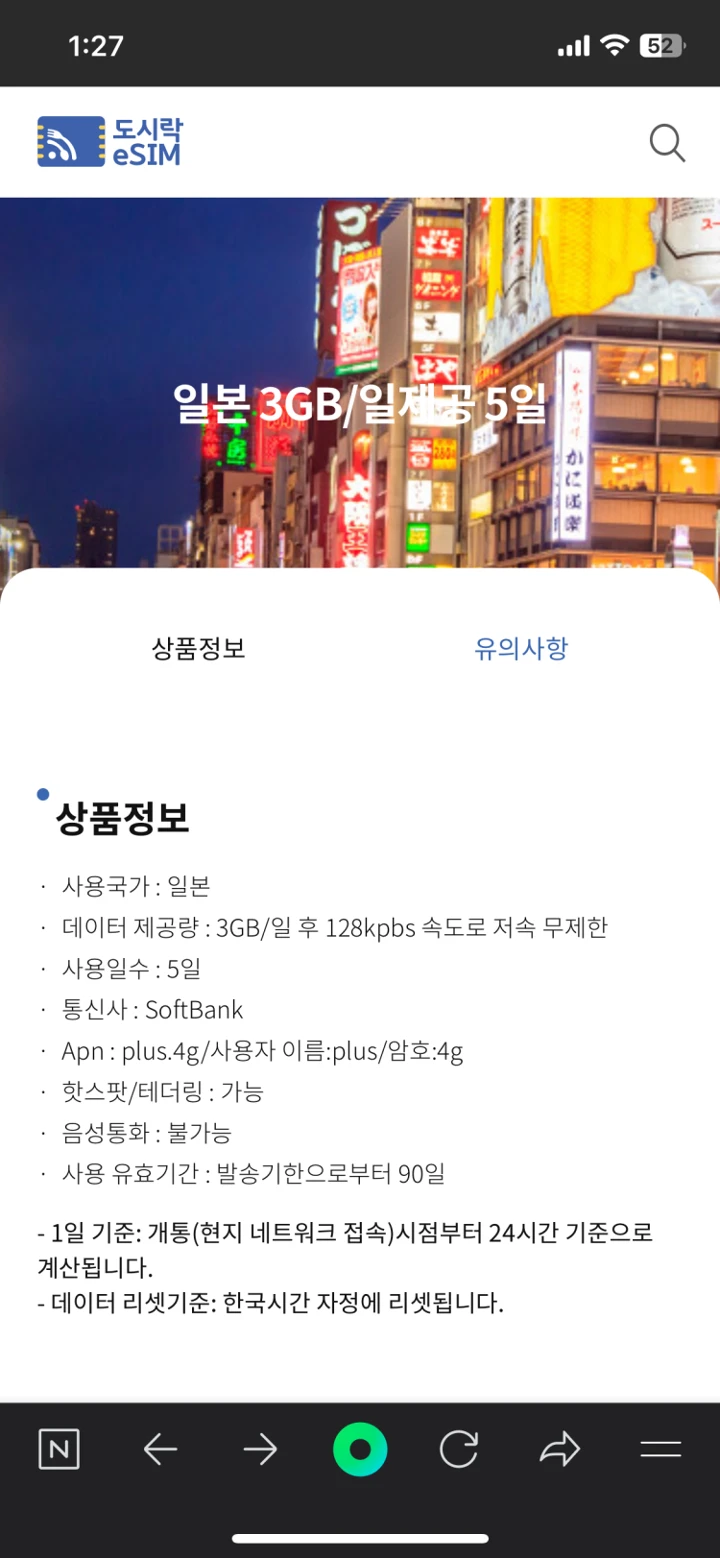Tap the Naver N icon in toolbar
This screenshot has width=720, height=1558.
(58, 1450)
